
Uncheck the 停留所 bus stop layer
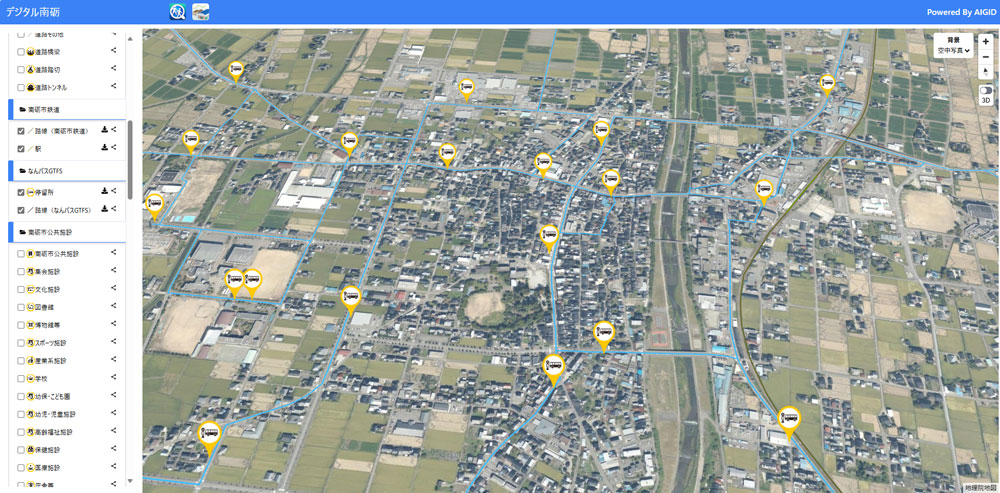tap(21, 192)
